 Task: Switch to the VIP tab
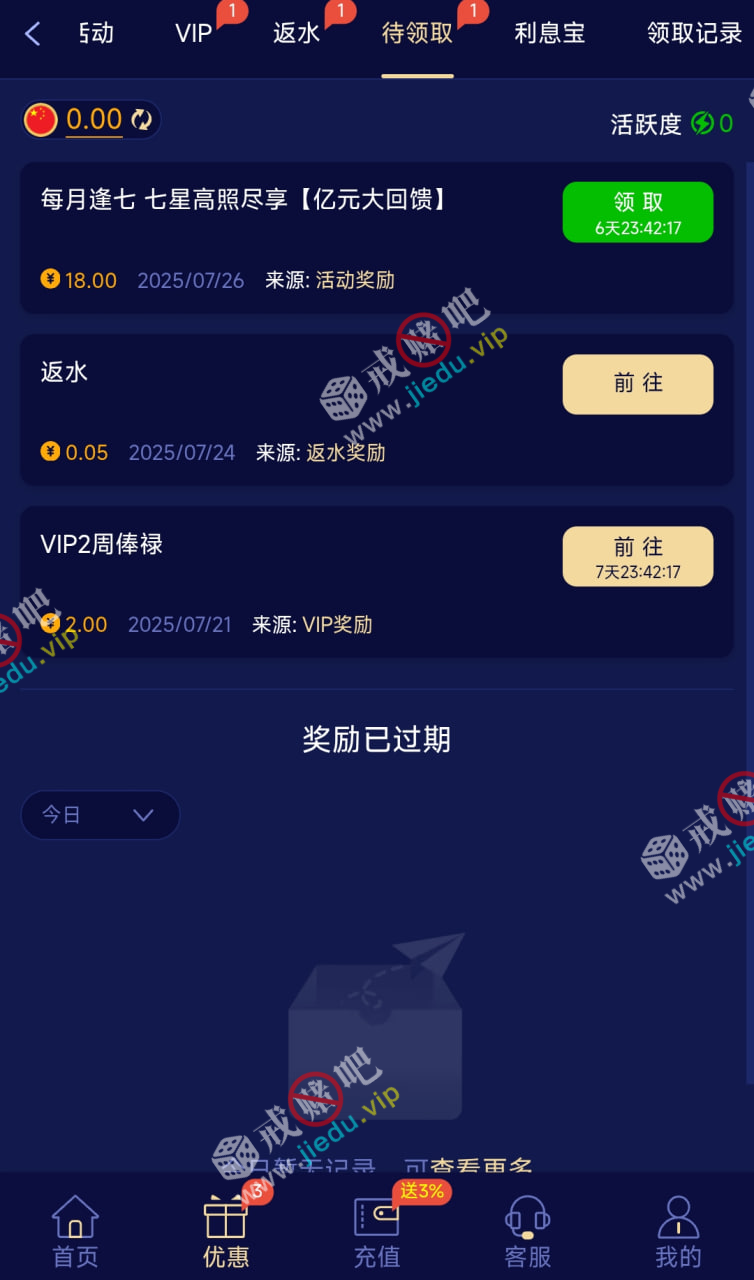tap(194, 34)
